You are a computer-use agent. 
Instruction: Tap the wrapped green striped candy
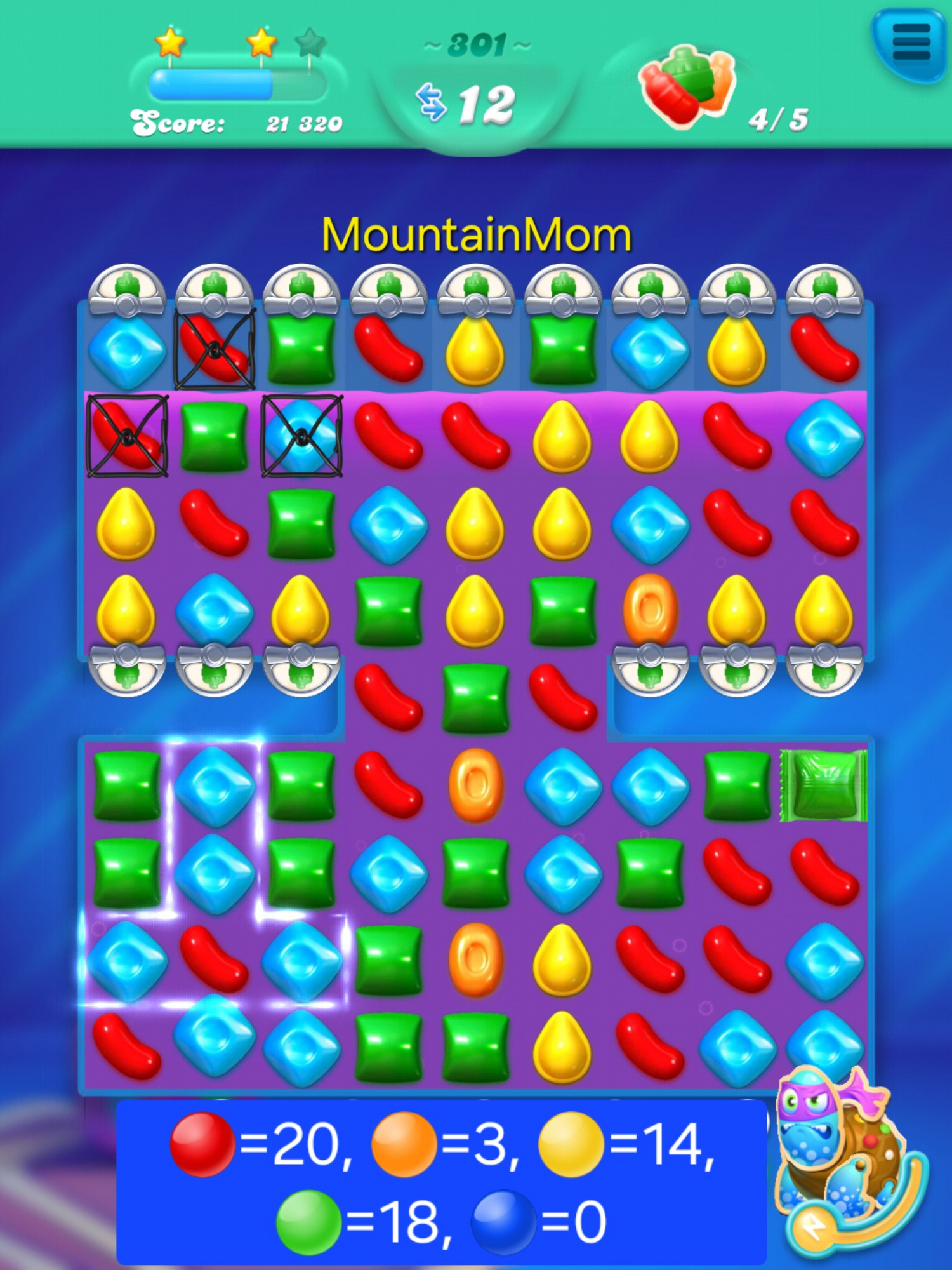point(823,786)
